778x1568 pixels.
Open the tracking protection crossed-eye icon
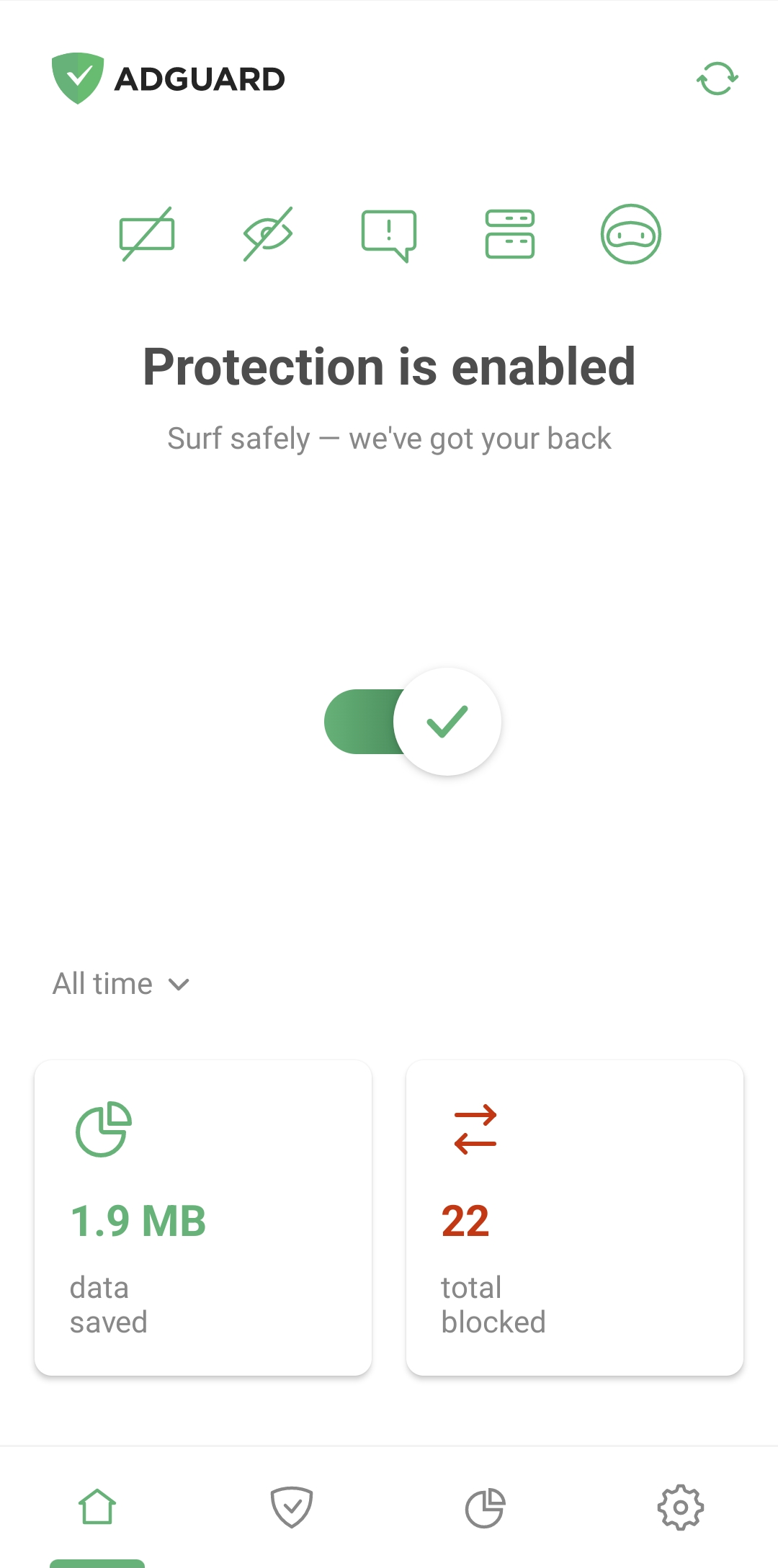click(x=268, y=234)
